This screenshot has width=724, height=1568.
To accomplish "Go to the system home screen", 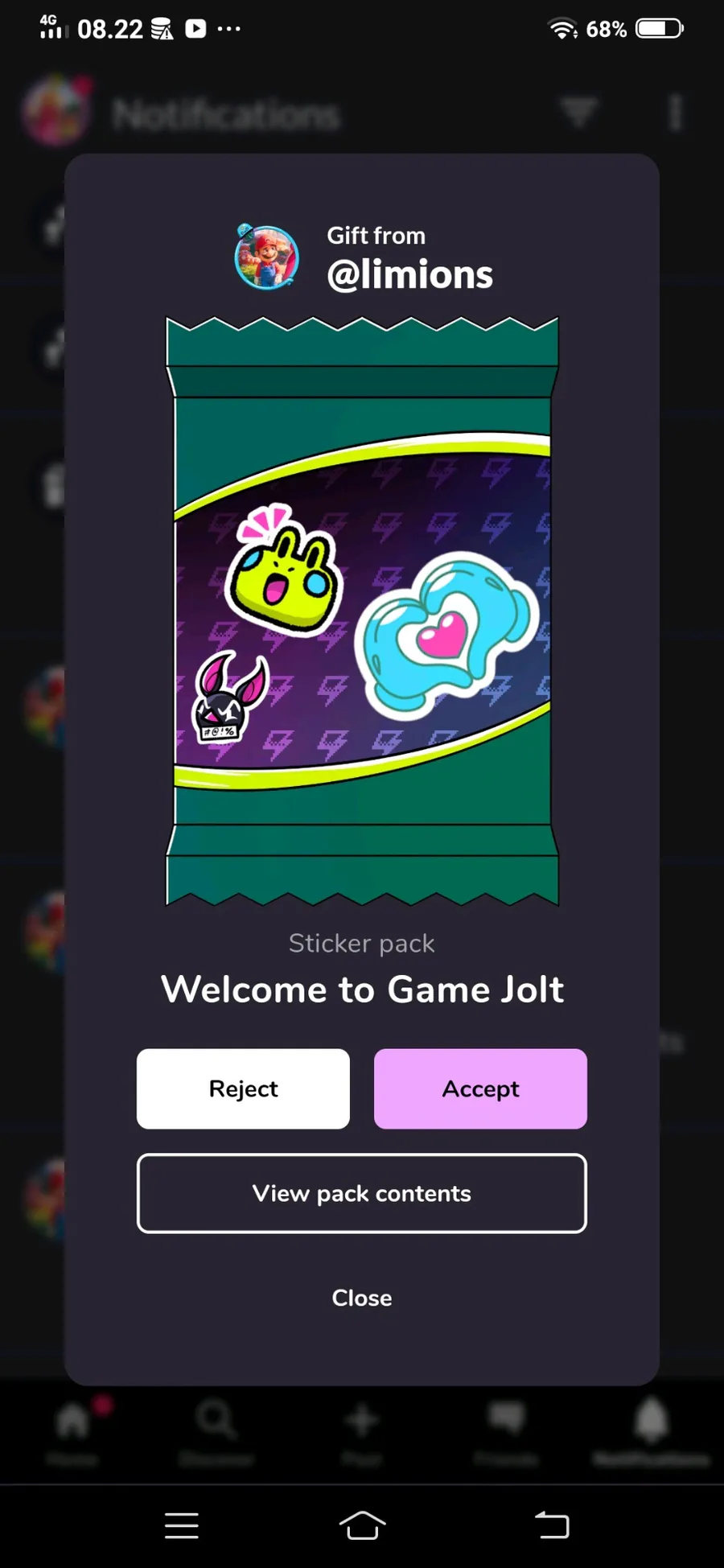I will tap(361, 1525).
